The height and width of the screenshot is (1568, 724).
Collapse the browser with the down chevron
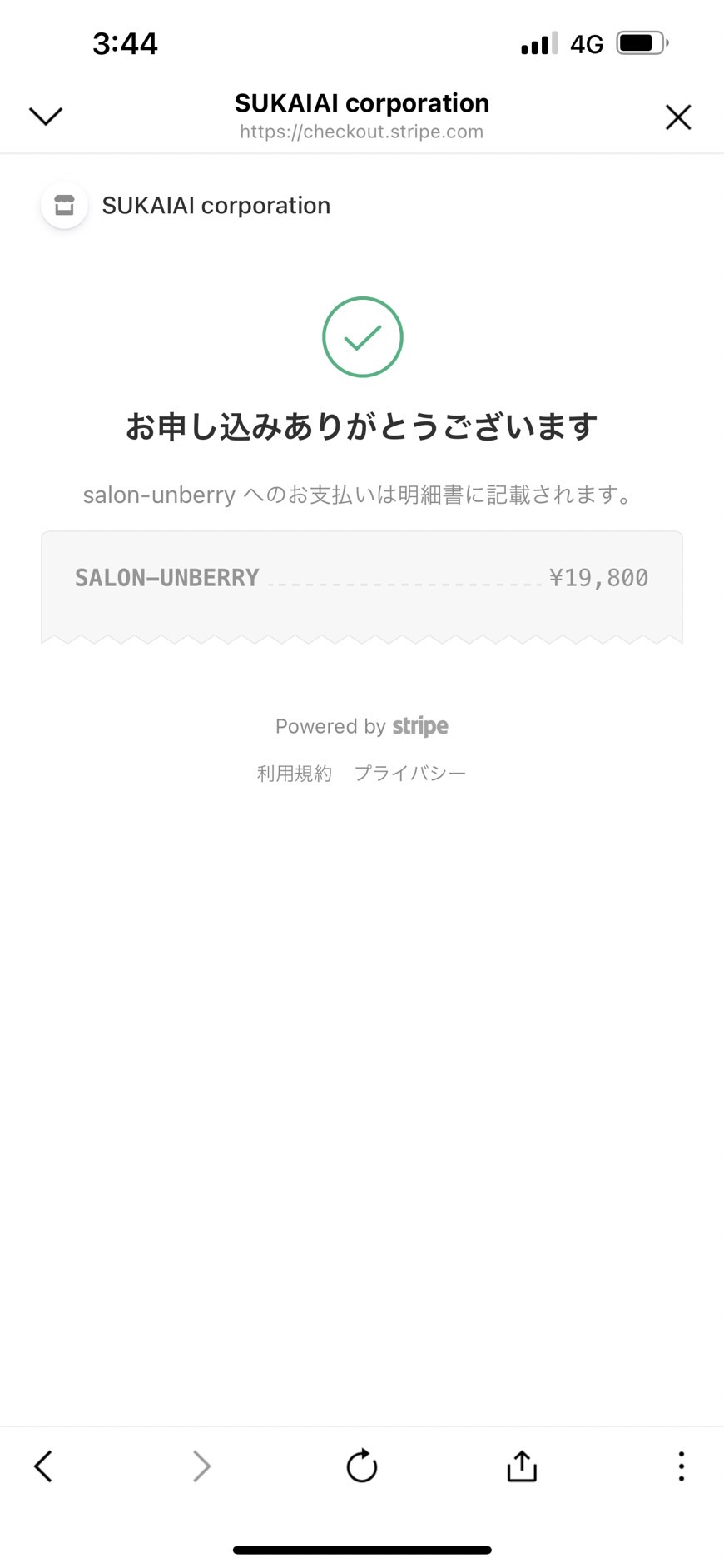point(46,117)
